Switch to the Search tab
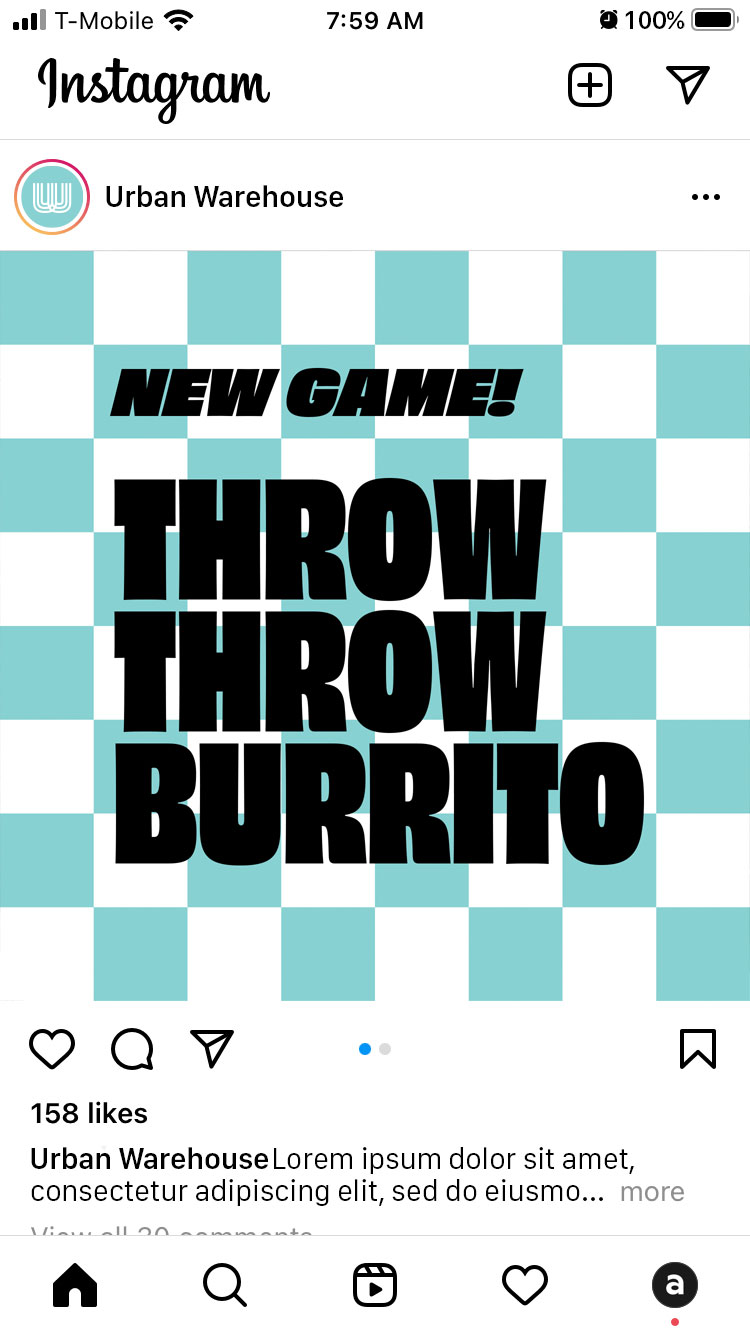 coord(225,1285)
